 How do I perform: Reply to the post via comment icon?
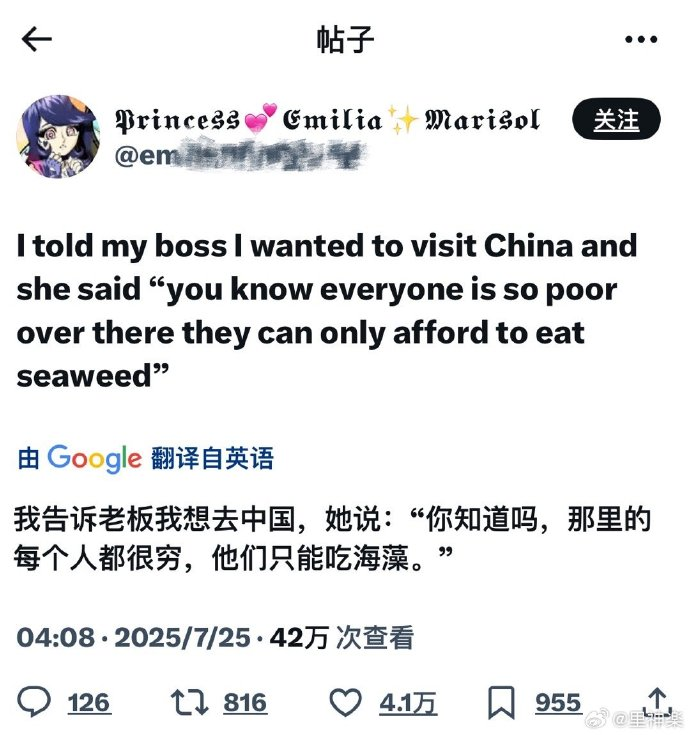click(x=36, y=703)
